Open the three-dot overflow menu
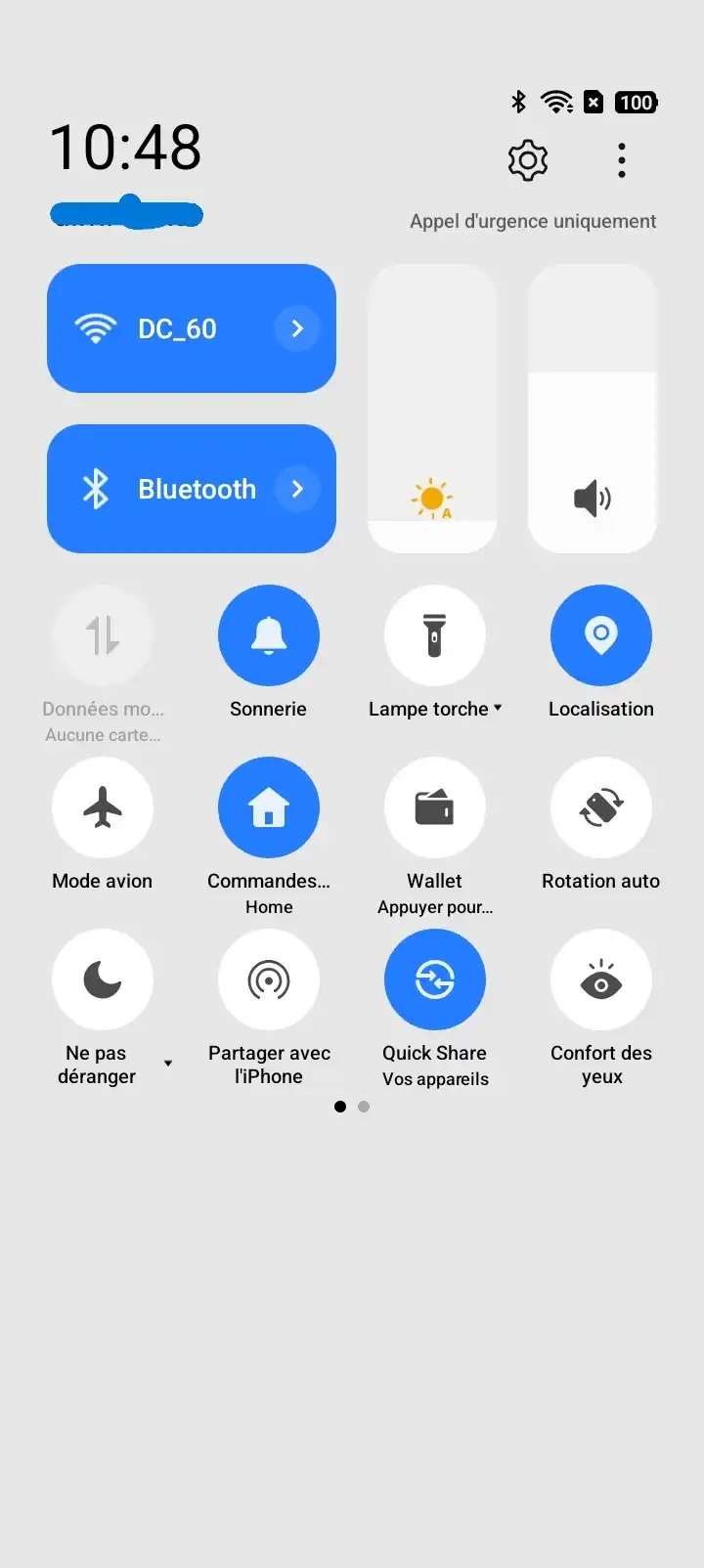 tap(622, 160)
